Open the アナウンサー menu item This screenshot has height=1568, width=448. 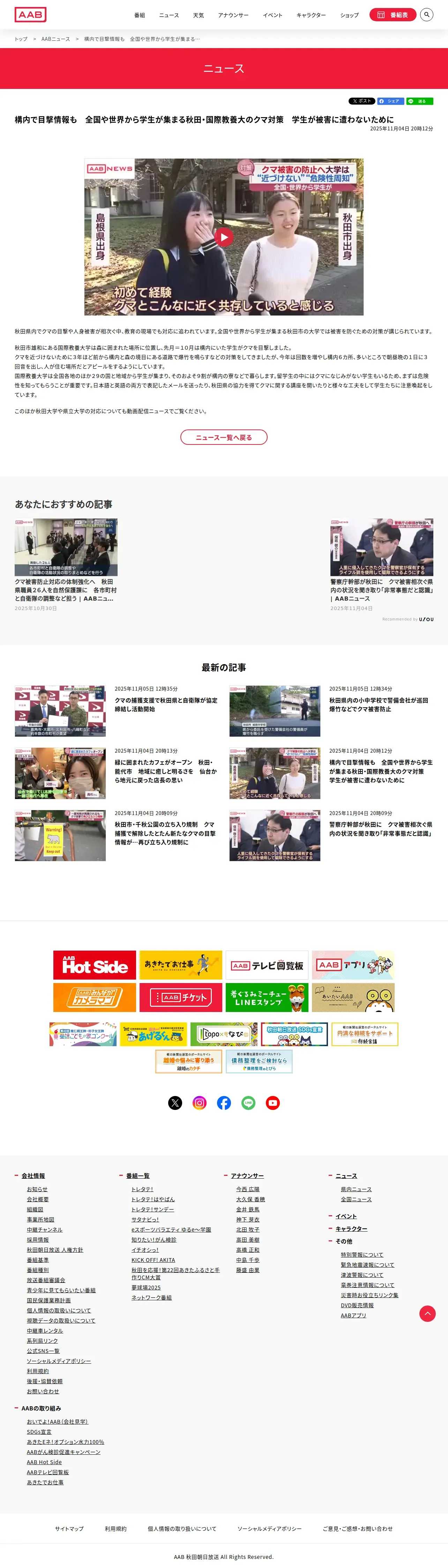(233, 15)
